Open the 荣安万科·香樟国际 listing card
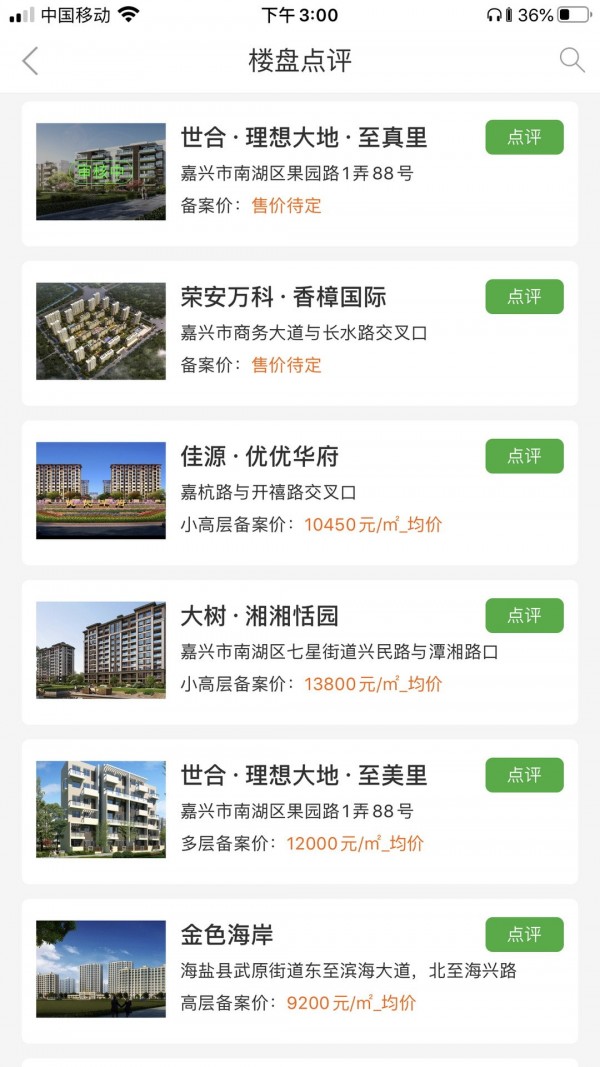600x1067 pixels. [x=300, y=334]
